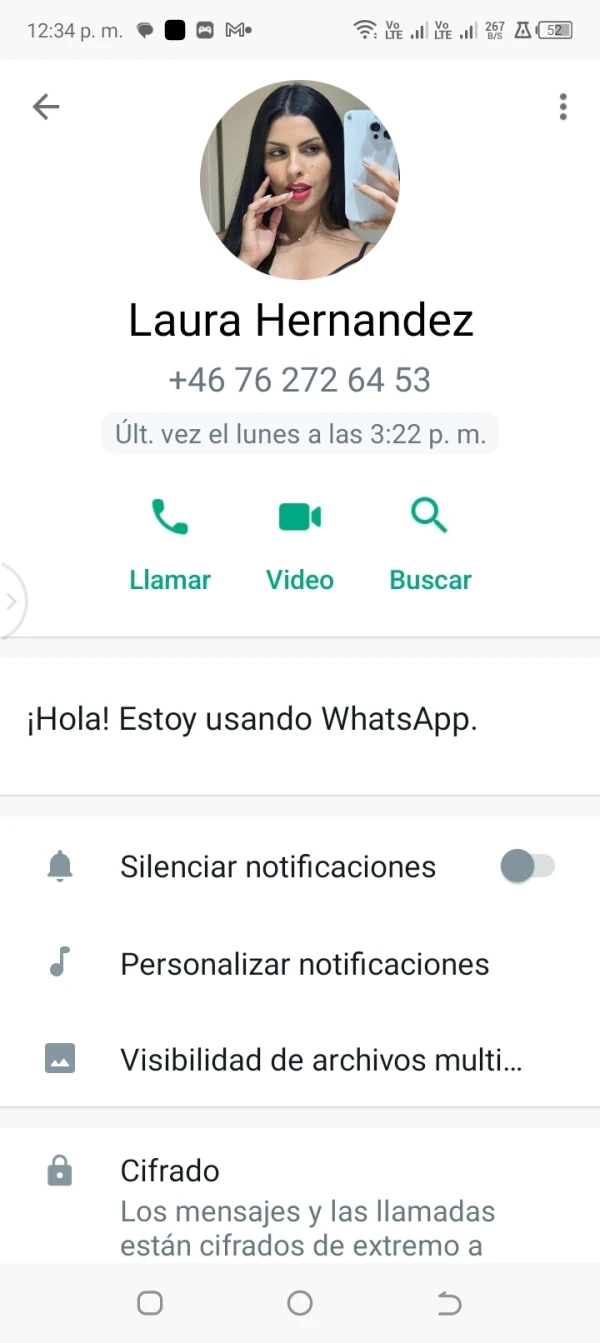Image resolution: width=600 pixels, height=1343 pixels.
Task: Expand the side panel handle on the left edge
Action: (12, 601)
